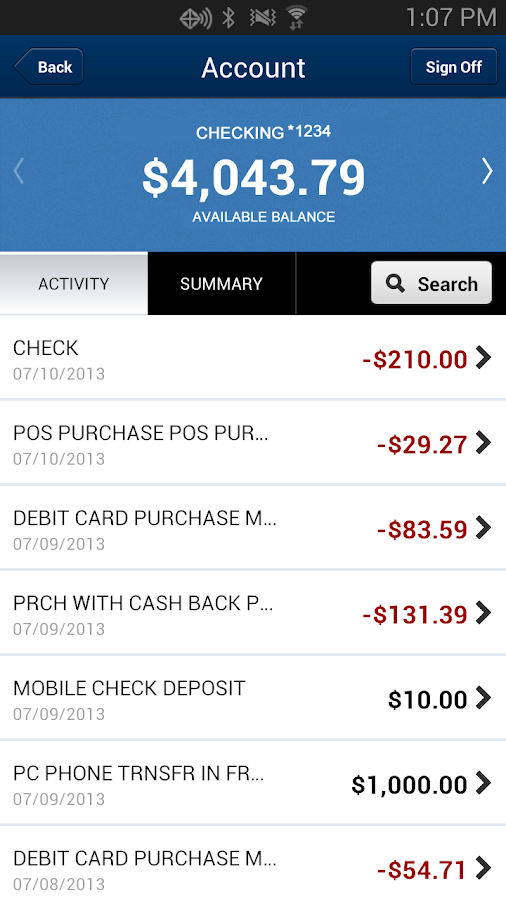This screenshot has height=900, width=506.
Task: Show the previous account with left arrow
Action: tap(19, 171)
